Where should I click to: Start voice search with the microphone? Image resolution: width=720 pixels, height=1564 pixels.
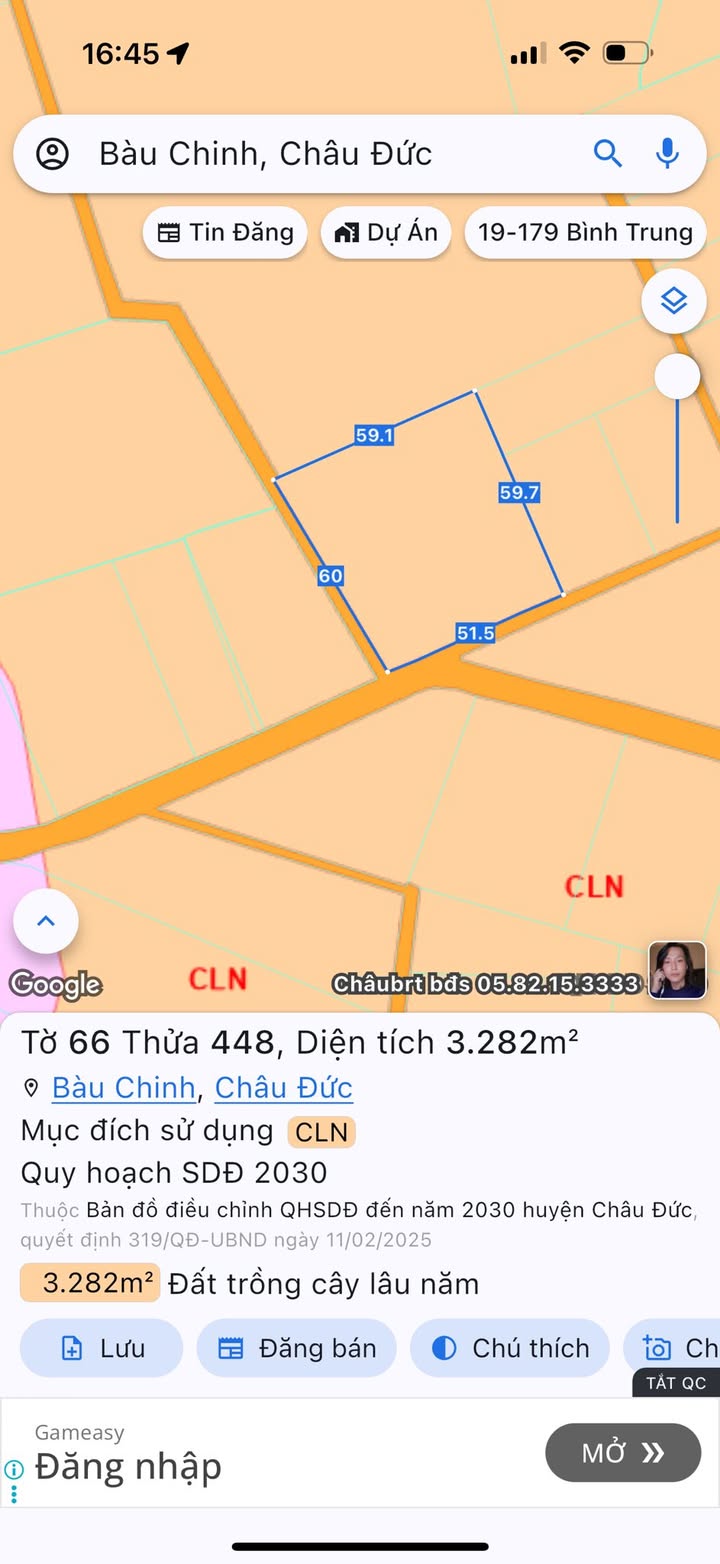[x=667, y=154]
